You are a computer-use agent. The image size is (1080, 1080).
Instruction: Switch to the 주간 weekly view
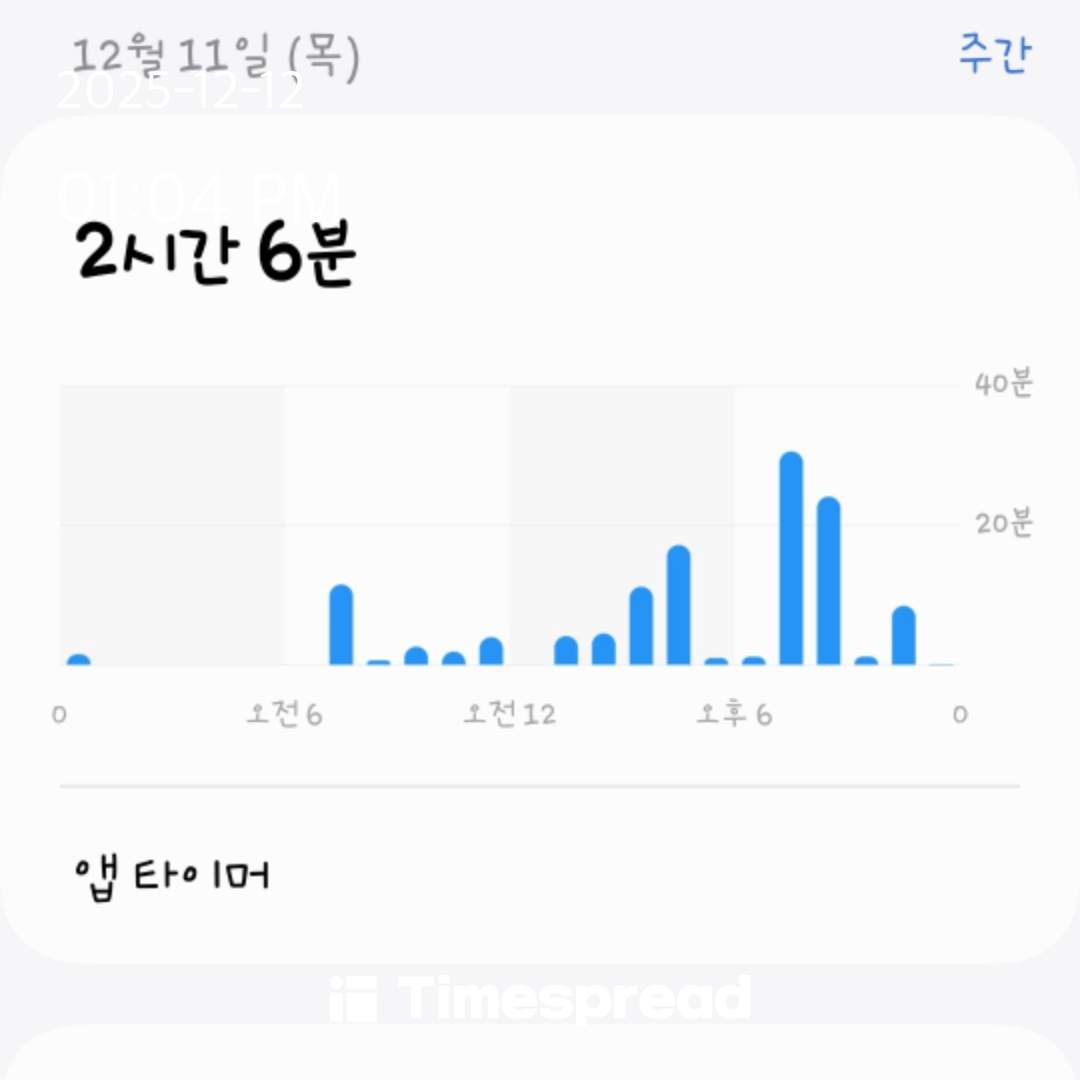993,55
